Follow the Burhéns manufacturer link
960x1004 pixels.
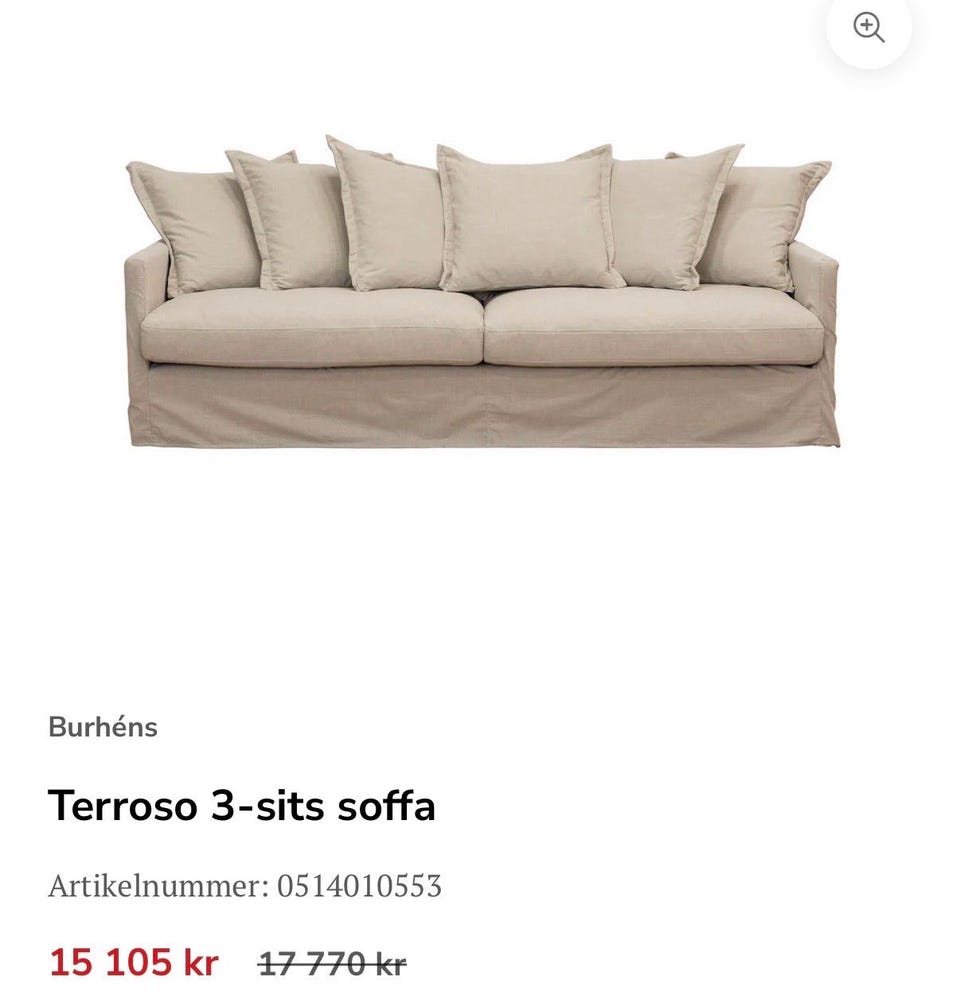pyautogui.click(x=103, y=728)
